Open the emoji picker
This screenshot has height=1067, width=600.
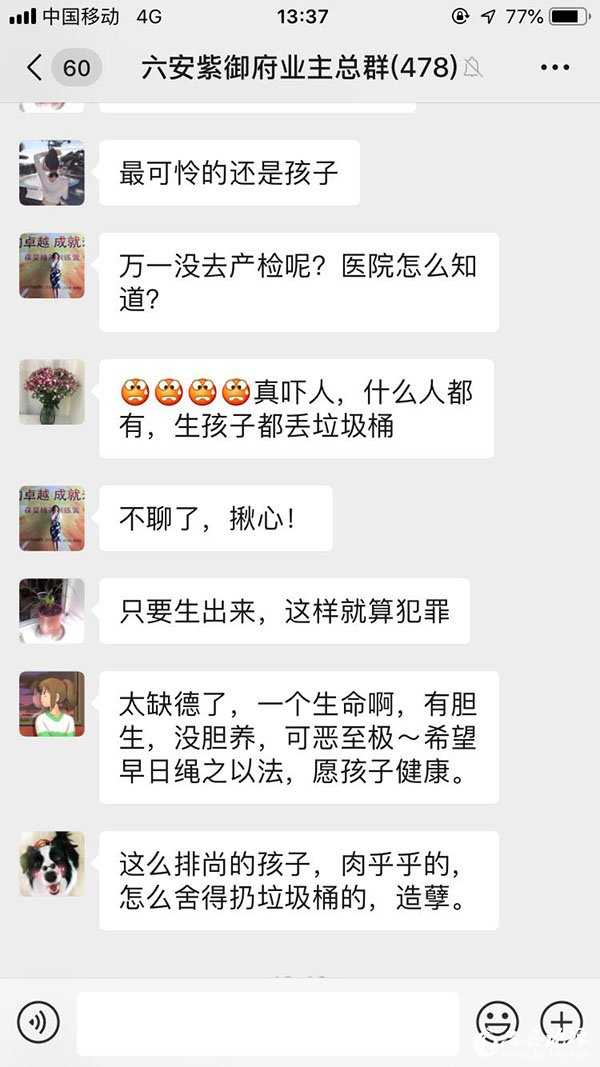(x=497, y=1022)
